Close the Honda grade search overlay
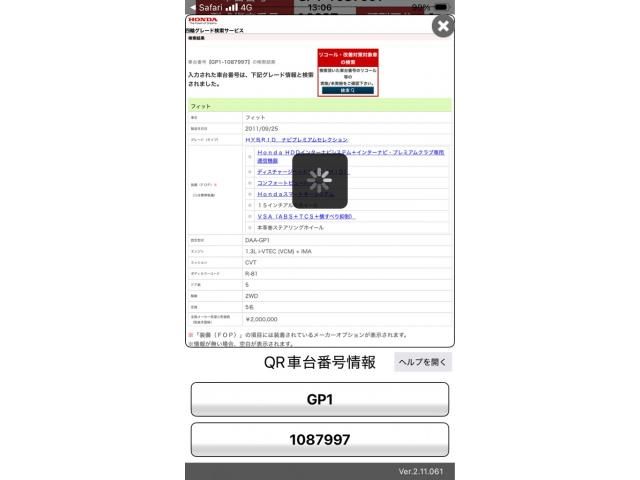The width and height of the screenshot is (640, 480). click(x=442, y=27)
